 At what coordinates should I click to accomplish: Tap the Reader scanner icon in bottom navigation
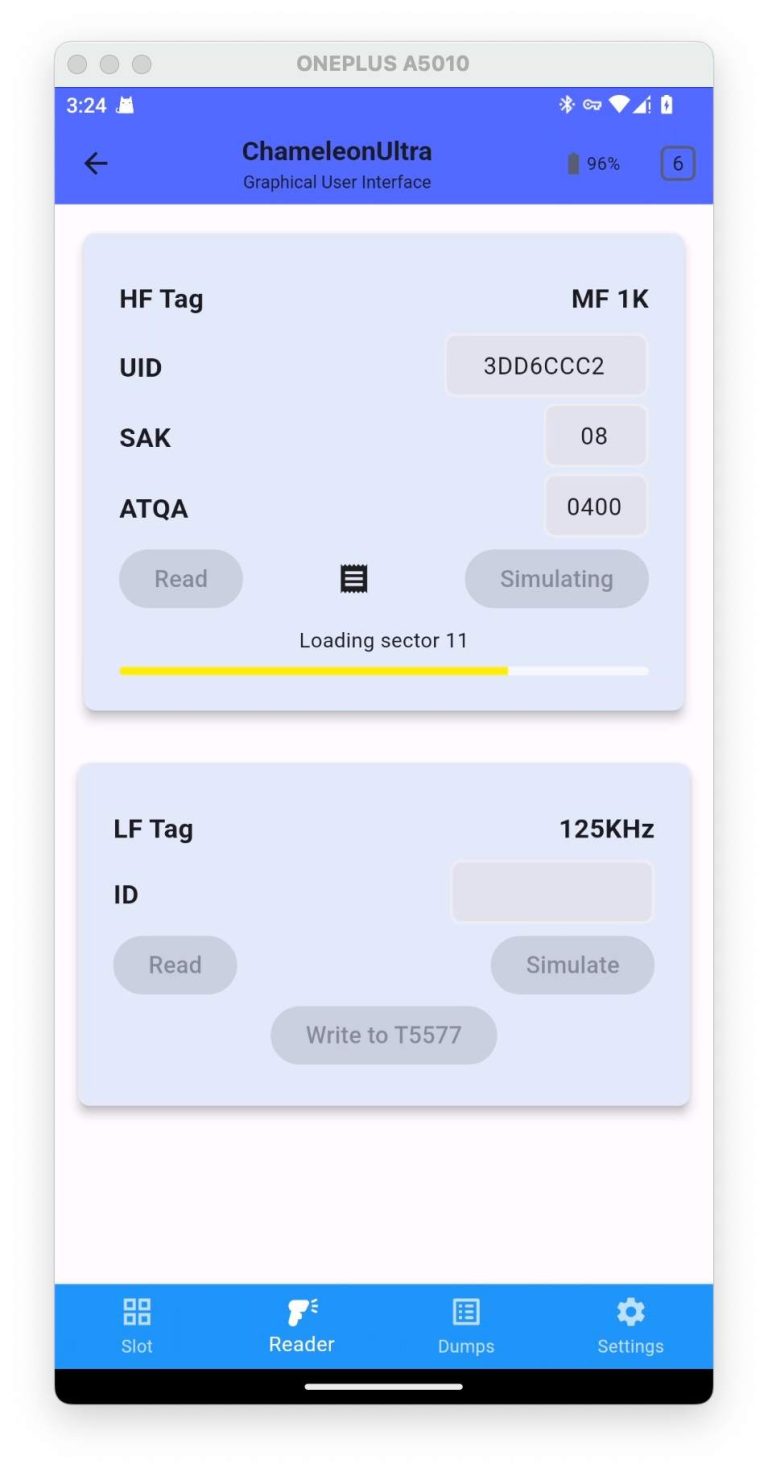pyautogui.click(x=301, y=1311)
